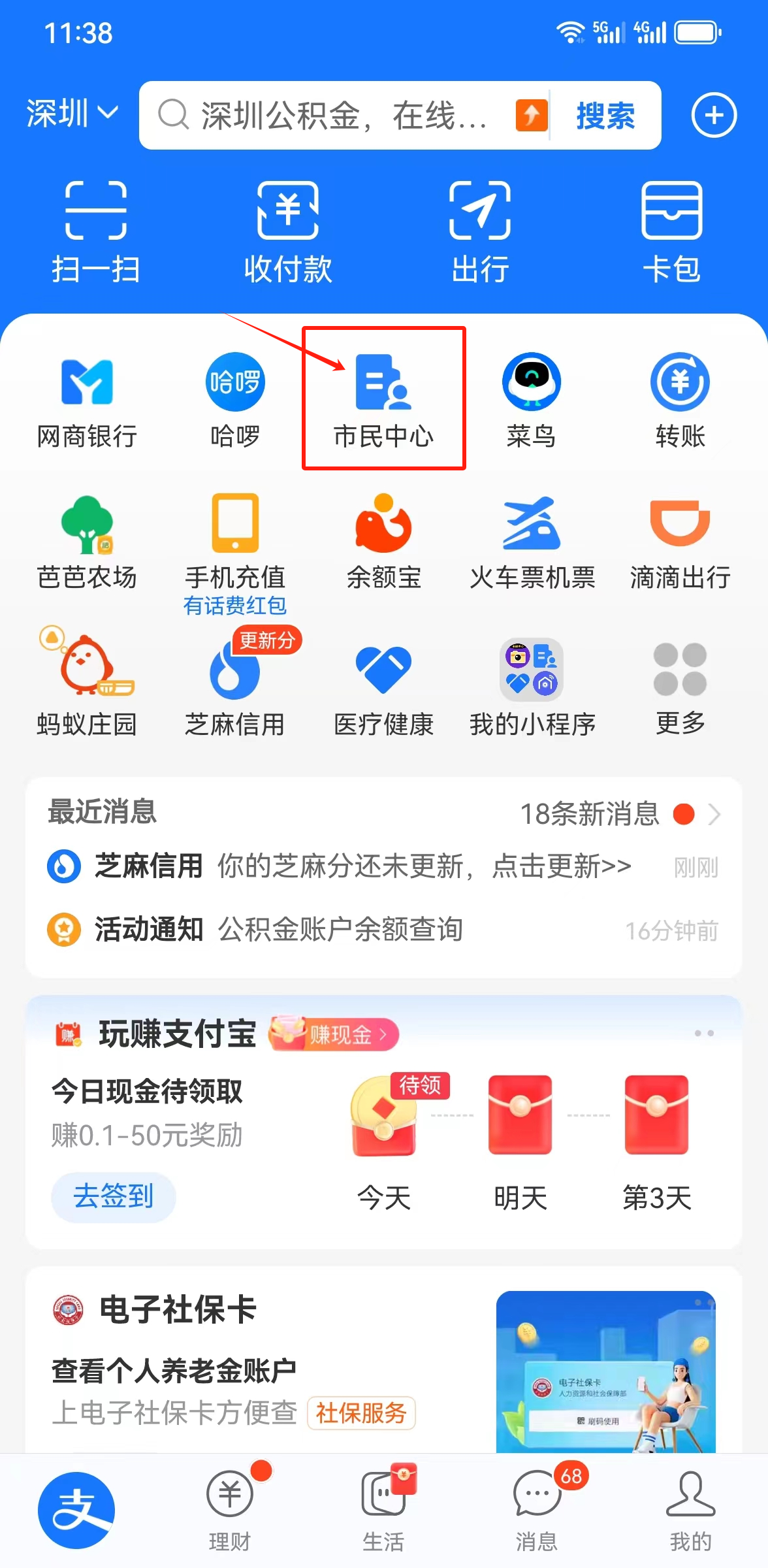Open the plus icon menu
Image resolution: width=768 pixels, height=1568 pixels.
(x=714, y=116)
